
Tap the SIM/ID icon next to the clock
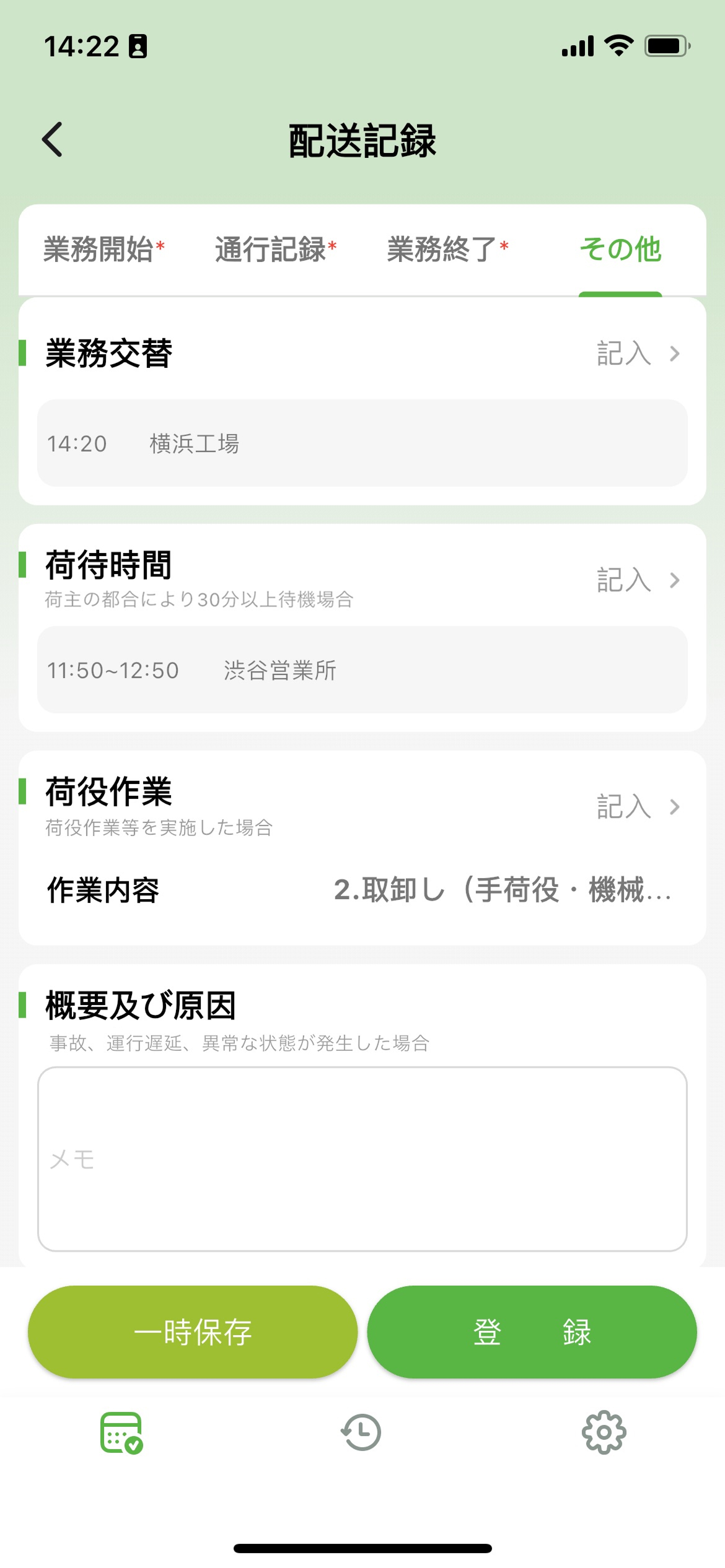(x=138, y=46)
